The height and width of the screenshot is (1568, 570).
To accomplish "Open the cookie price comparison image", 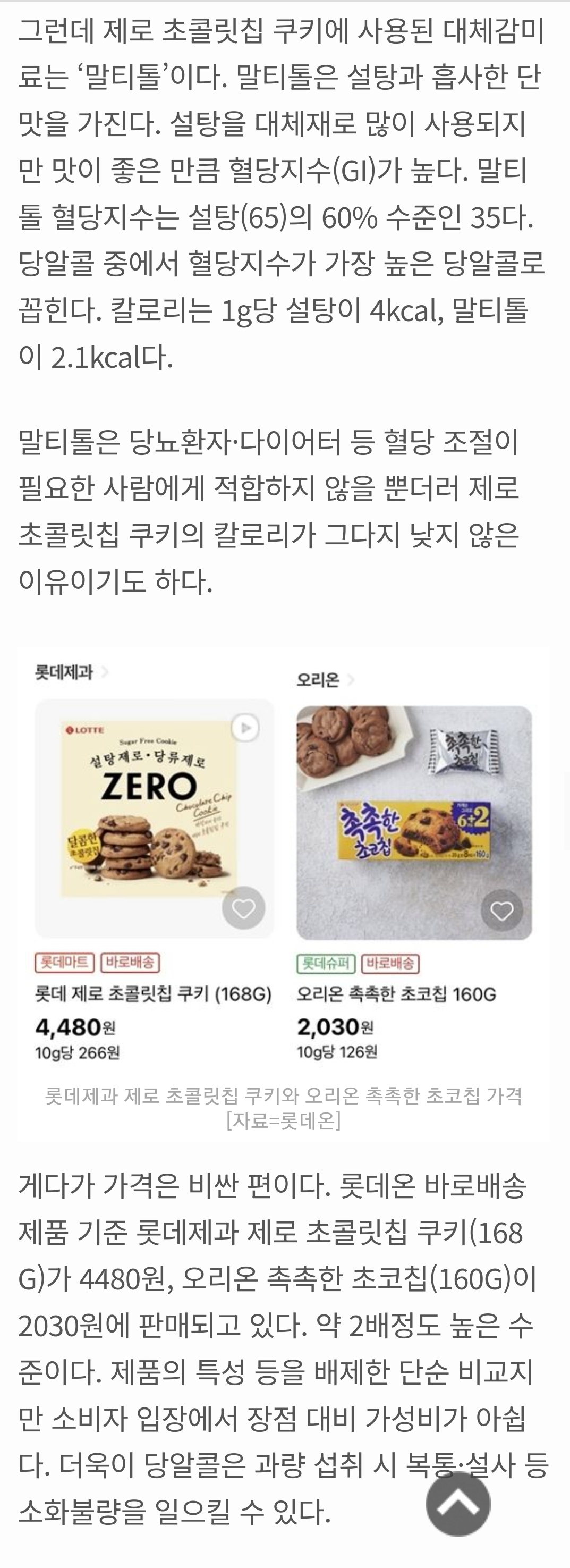I will [284, 858].
